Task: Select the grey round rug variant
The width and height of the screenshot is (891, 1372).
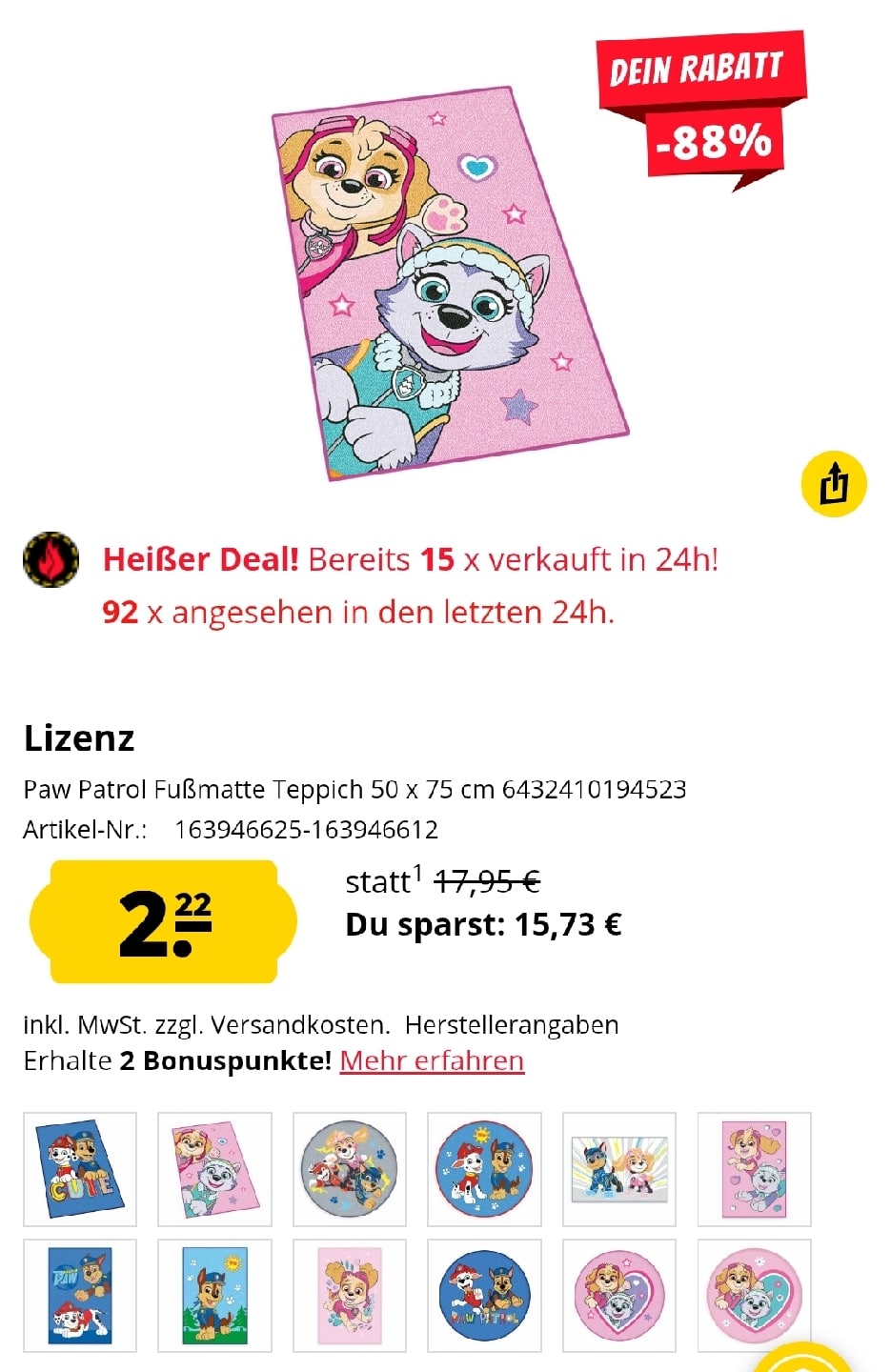Action: pyautogui.click(x=349, y=1169)
